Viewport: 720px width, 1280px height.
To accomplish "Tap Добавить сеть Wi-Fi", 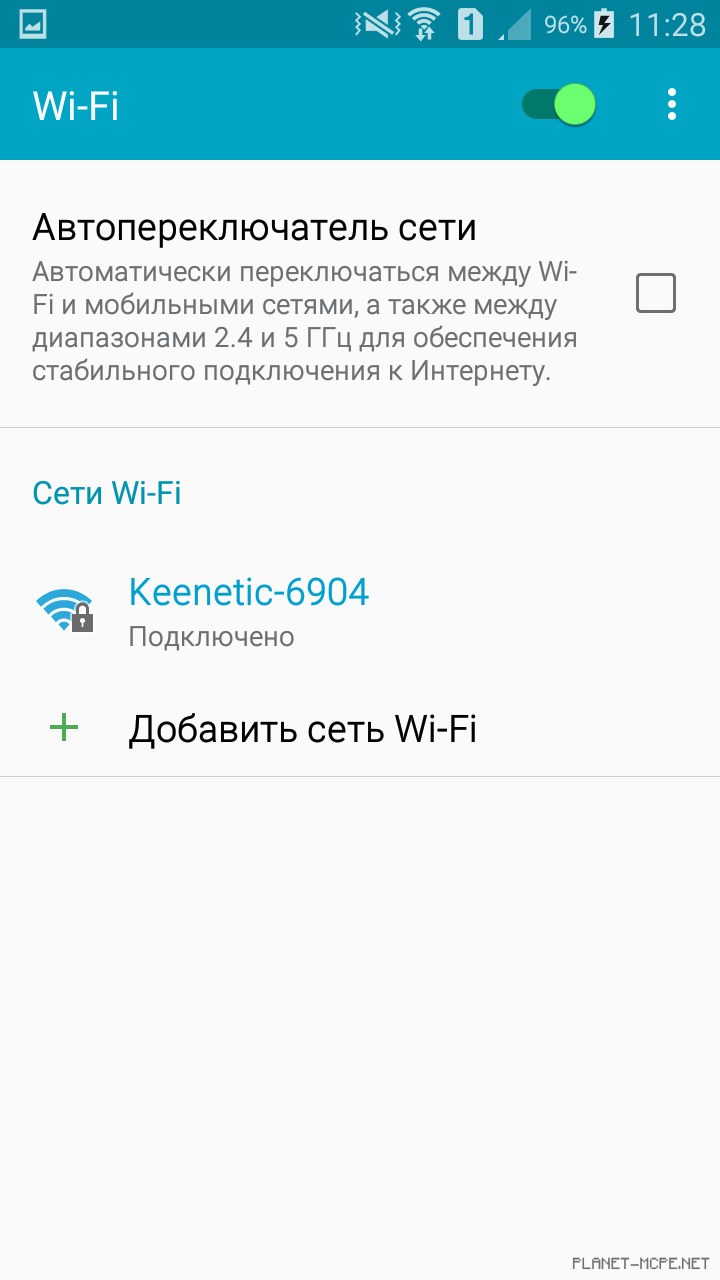I will [302, 729].
